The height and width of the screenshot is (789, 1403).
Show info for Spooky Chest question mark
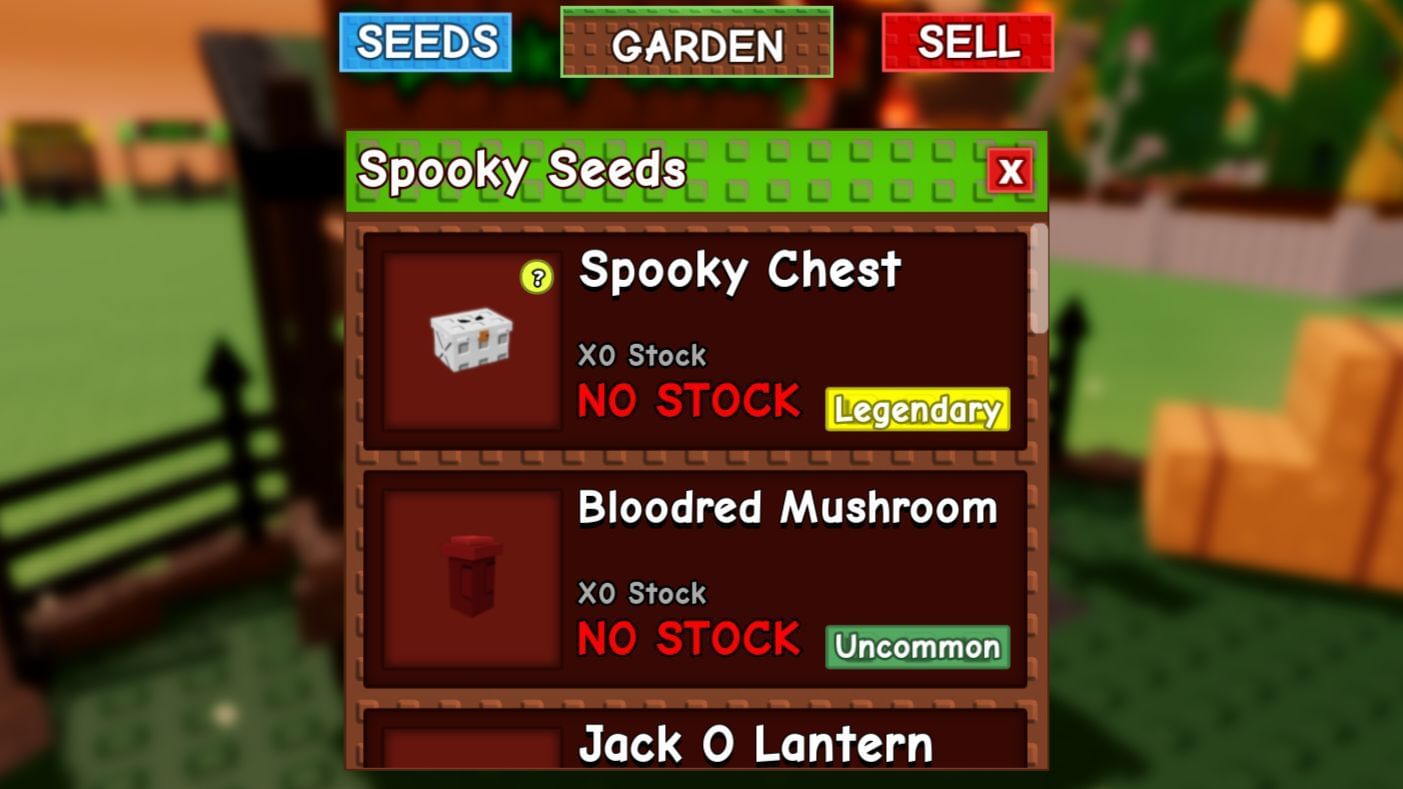[x=537, y=277]
